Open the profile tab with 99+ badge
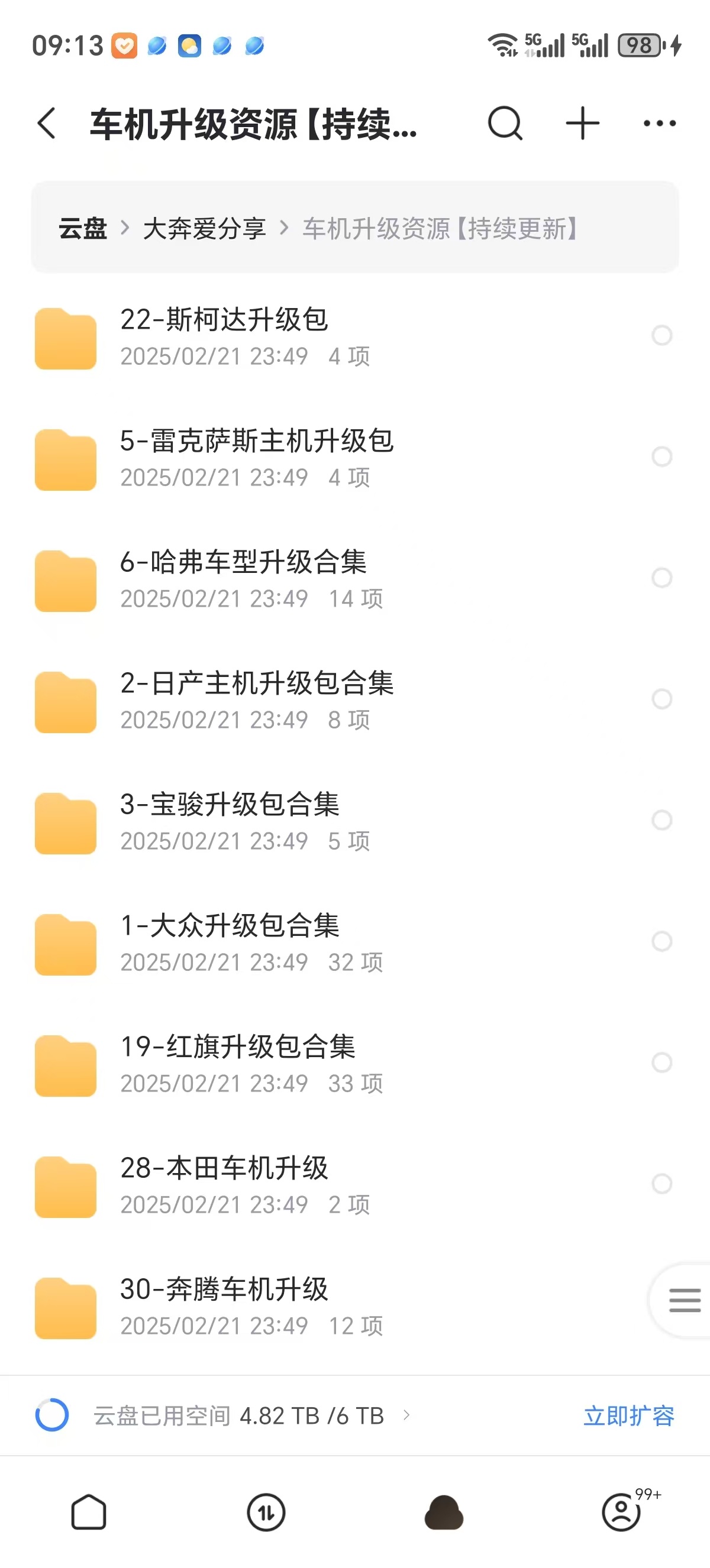Viewport: 710px width, 1568px height. [x=622, y=1512]
